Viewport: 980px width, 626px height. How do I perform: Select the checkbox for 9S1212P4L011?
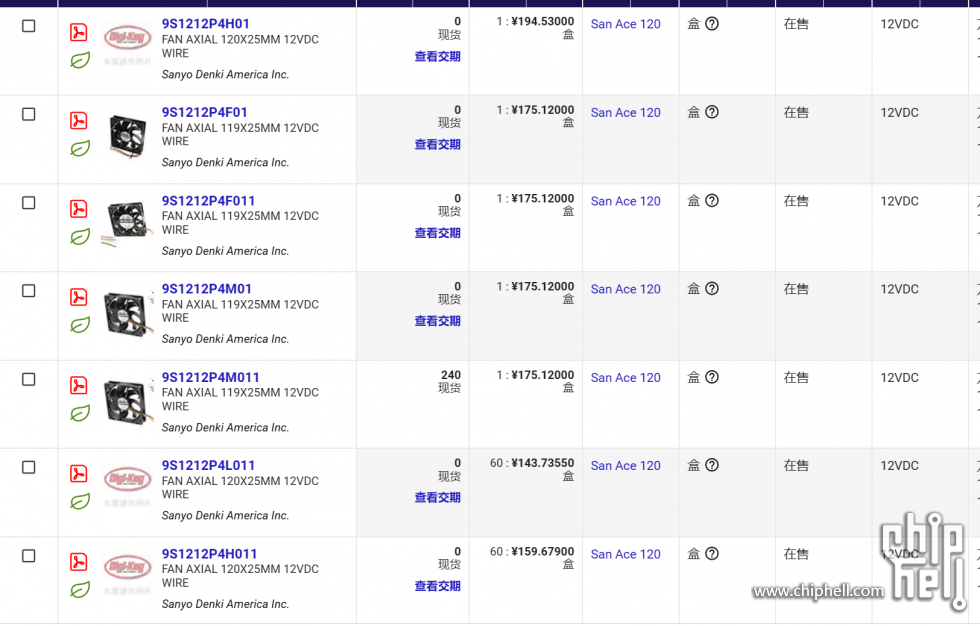tap(29, 467)
